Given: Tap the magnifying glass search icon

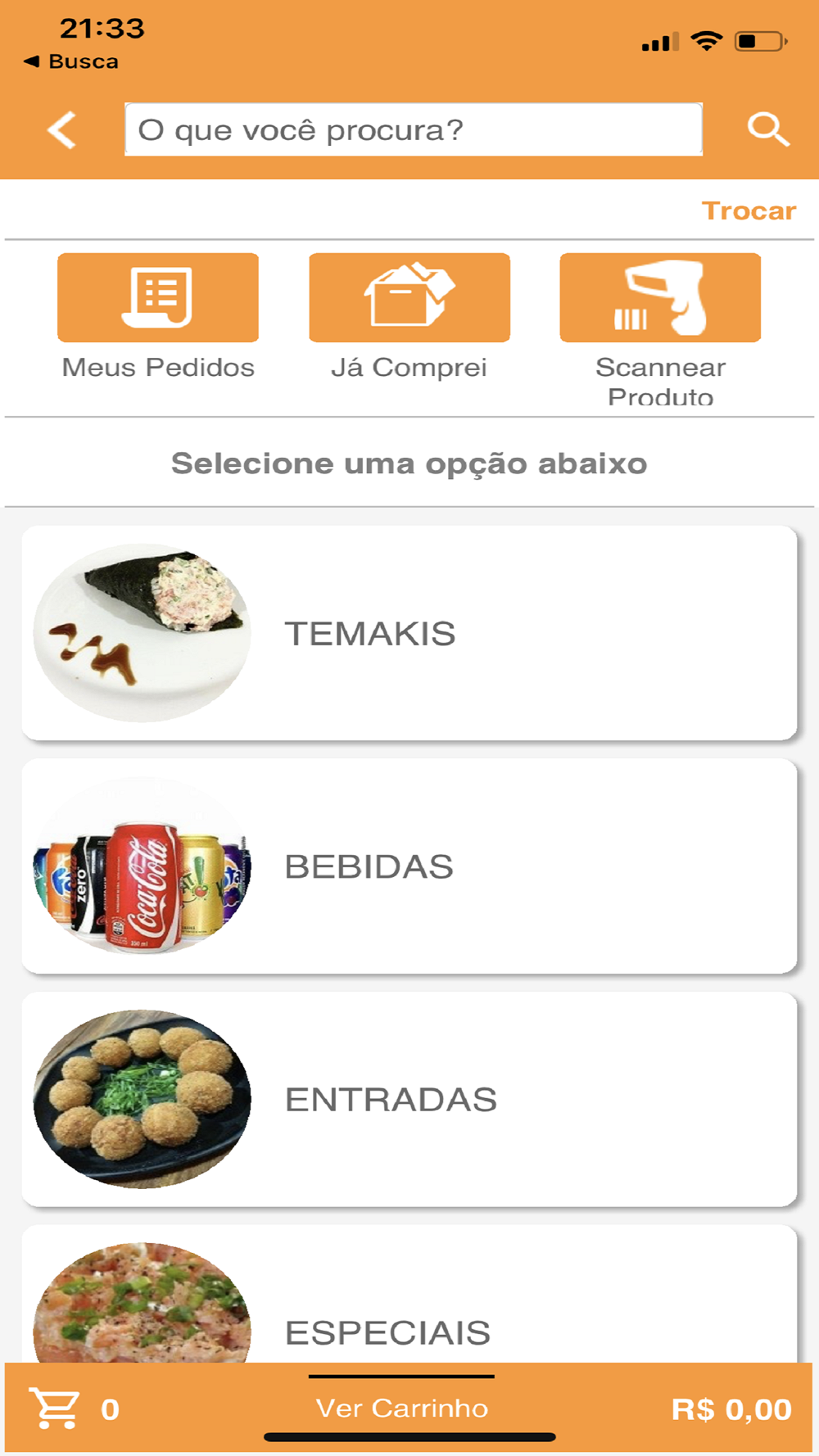Looking at the screenshot, I should point(767,129).
